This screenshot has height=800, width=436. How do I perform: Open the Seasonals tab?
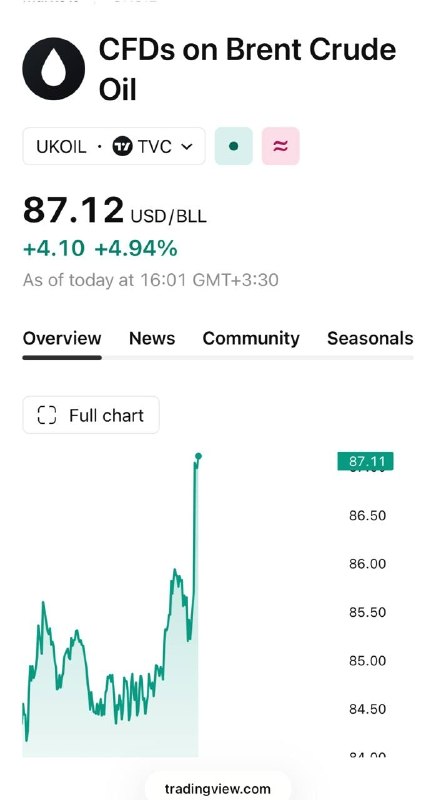[370, 338]
